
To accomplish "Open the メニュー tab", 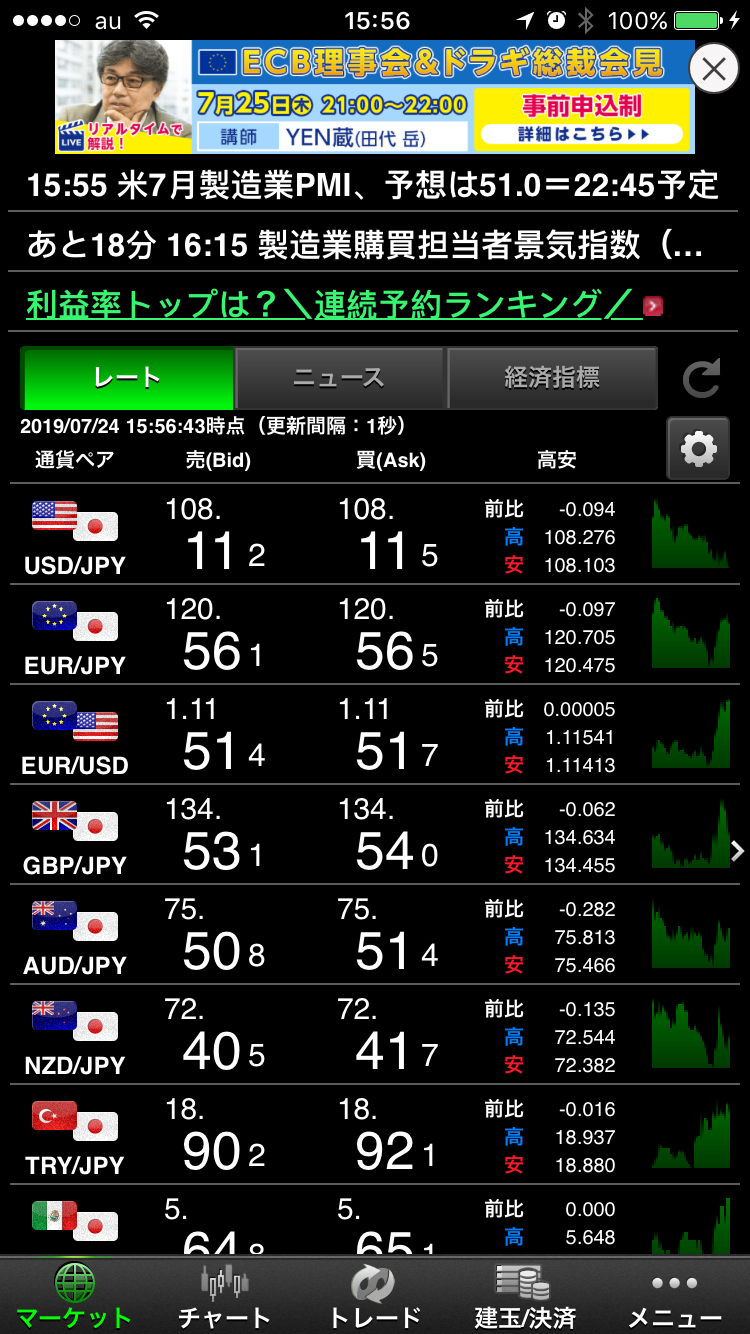I will (674, 1296).
